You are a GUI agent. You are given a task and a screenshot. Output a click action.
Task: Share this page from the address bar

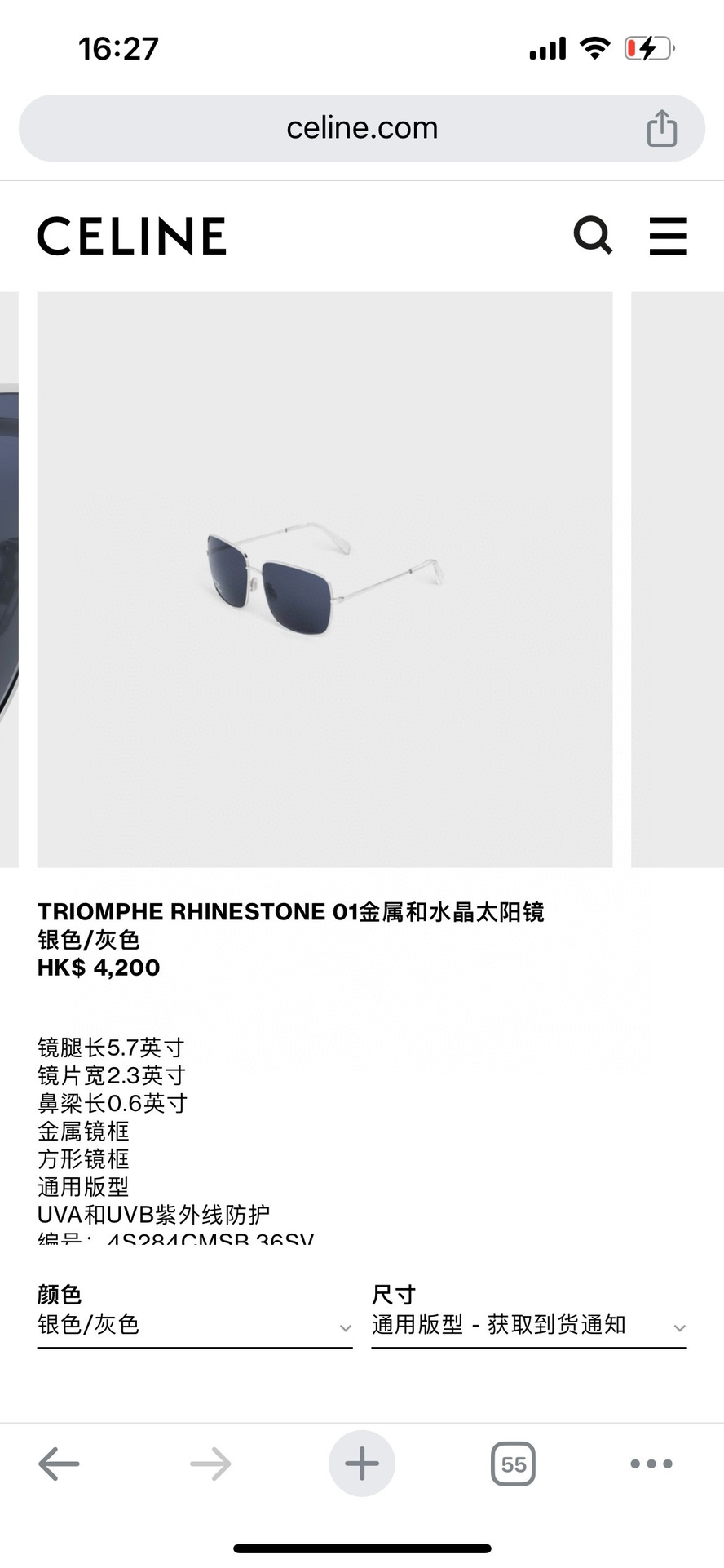click(x=661, y=128)
